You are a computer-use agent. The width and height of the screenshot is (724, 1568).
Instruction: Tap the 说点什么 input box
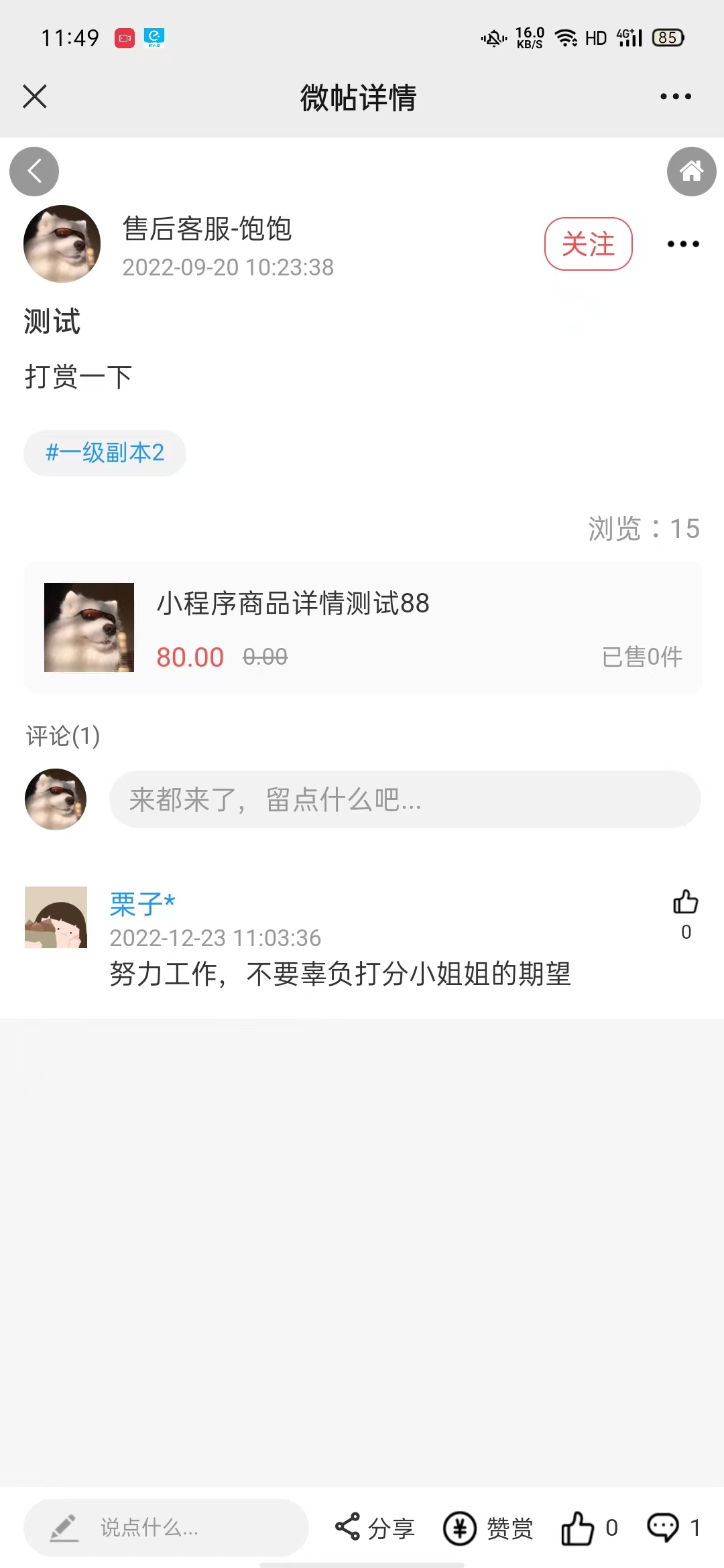click(166, 1528)
